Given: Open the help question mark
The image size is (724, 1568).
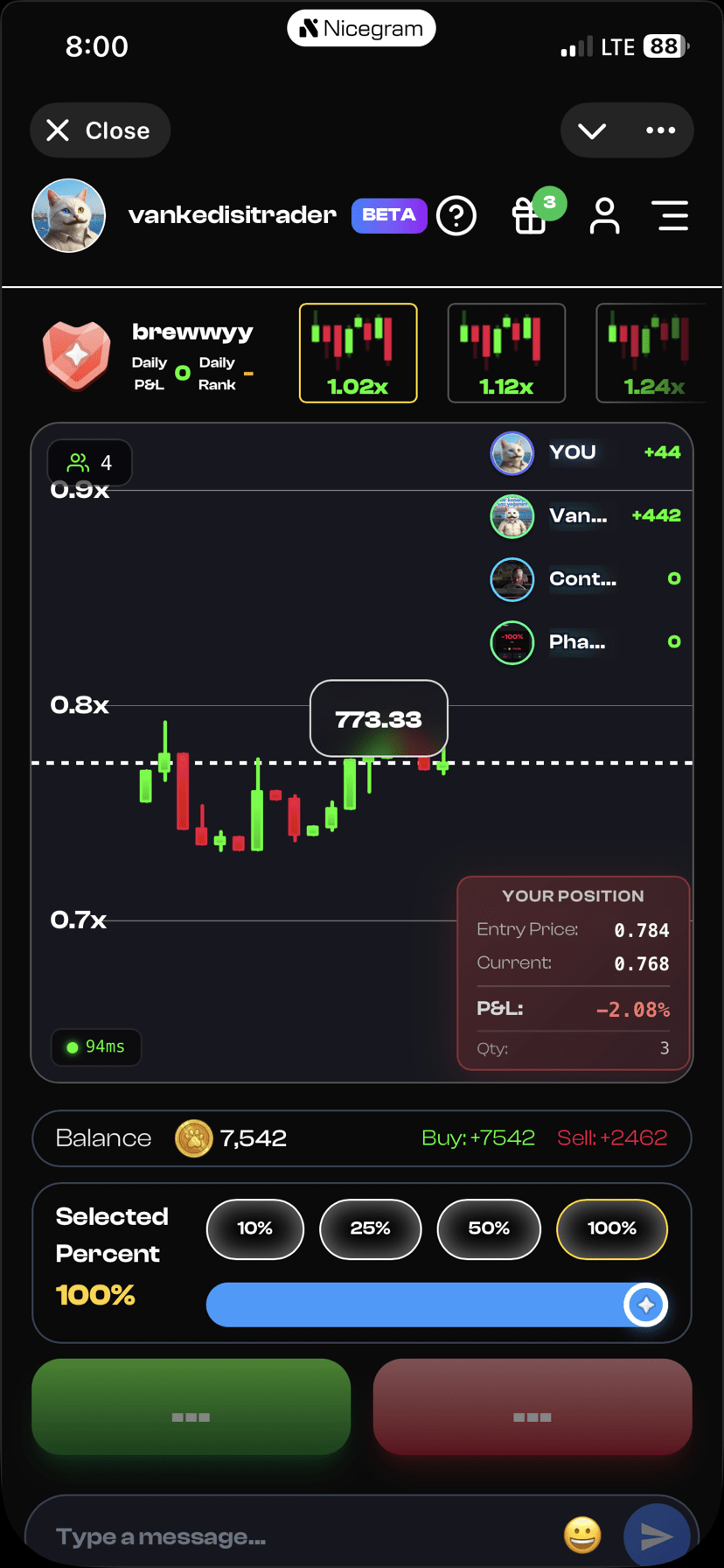Looking at the screenshot, I should 456,215.
